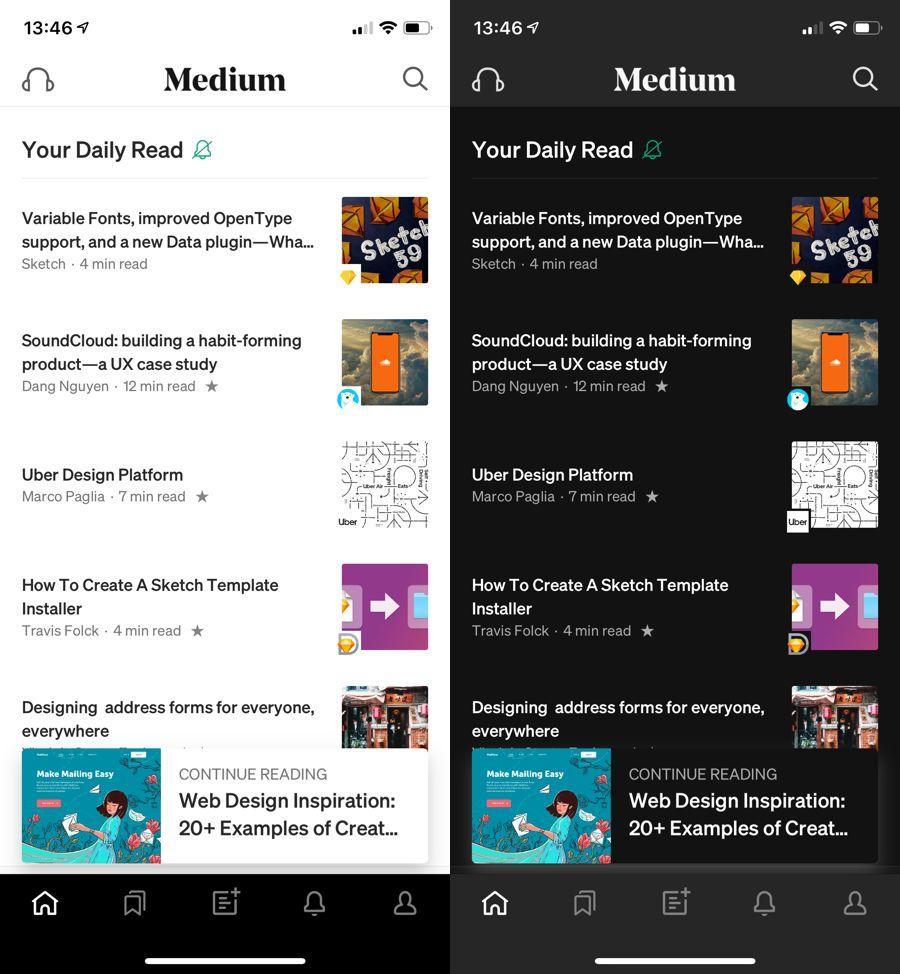Switch to the profile tab in dark theme
900x974 pixels.
coord(855,903)
